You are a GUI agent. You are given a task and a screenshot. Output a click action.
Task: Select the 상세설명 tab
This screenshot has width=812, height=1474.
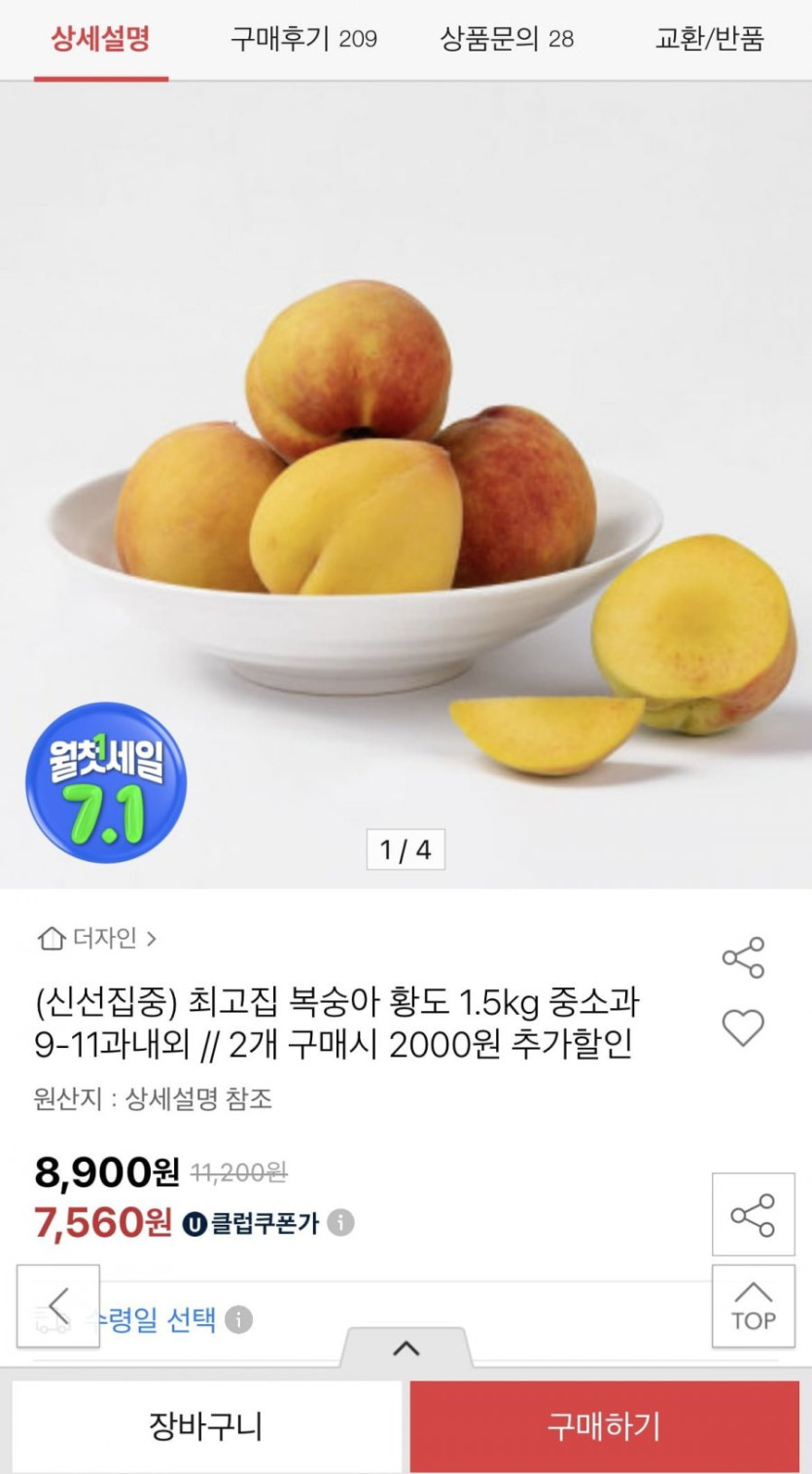pos(101,40)
